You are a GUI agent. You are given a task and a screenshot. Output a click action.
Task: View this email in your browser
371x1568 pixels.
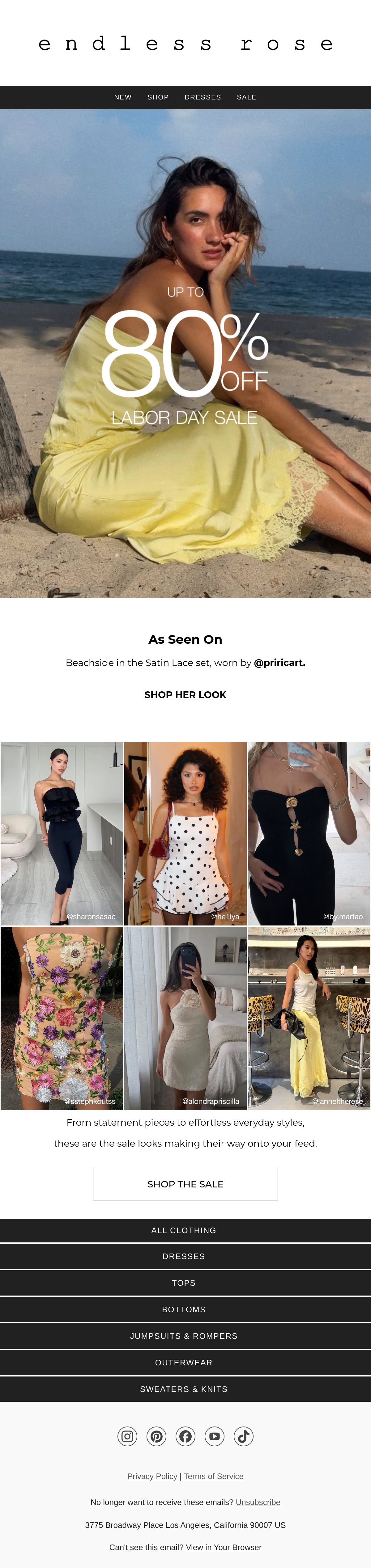224,1547
